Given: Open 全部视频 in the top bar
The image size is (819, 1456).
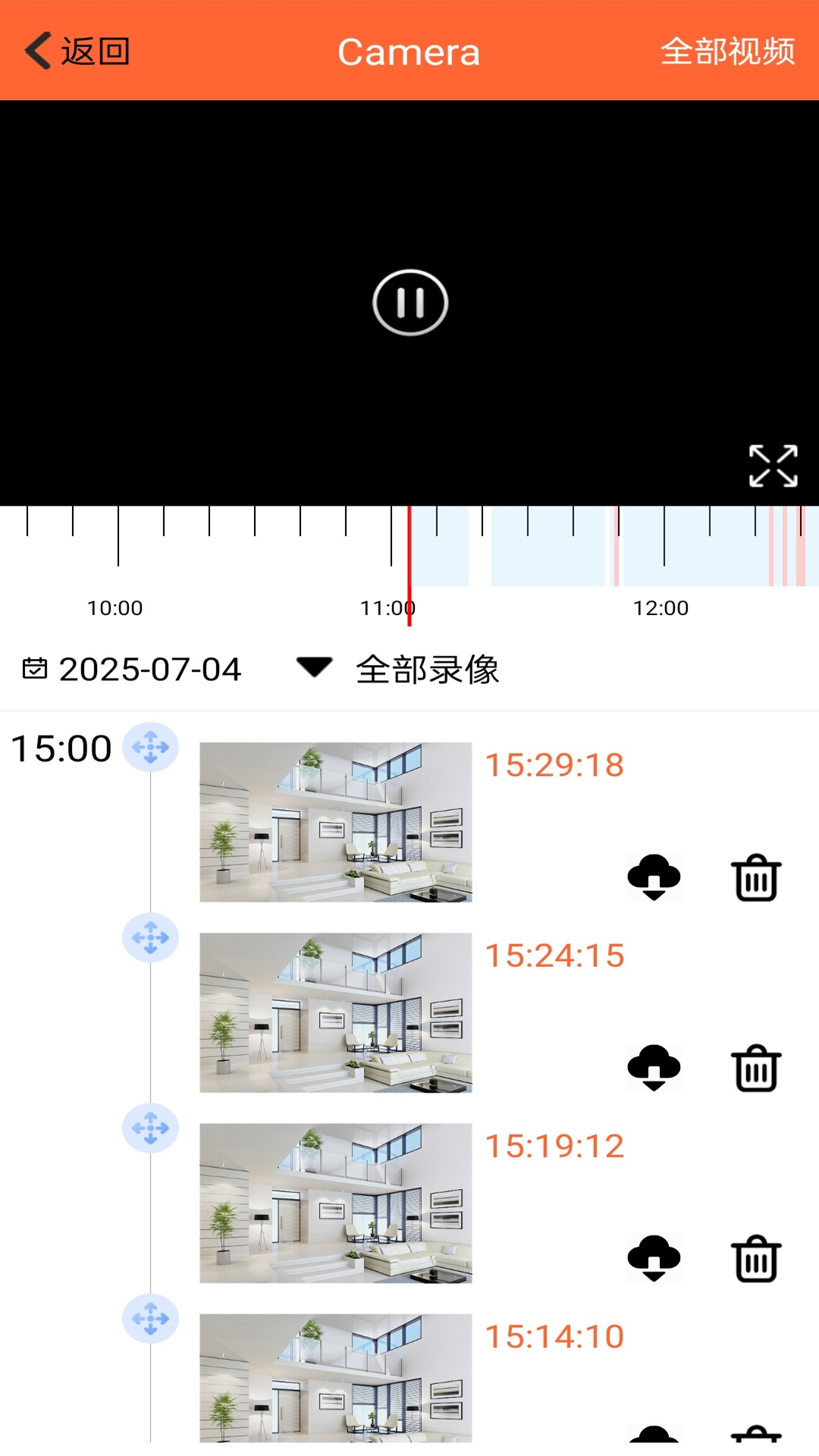Looking at the screenshot, I should pyautogui.click(x=728, y=52).
